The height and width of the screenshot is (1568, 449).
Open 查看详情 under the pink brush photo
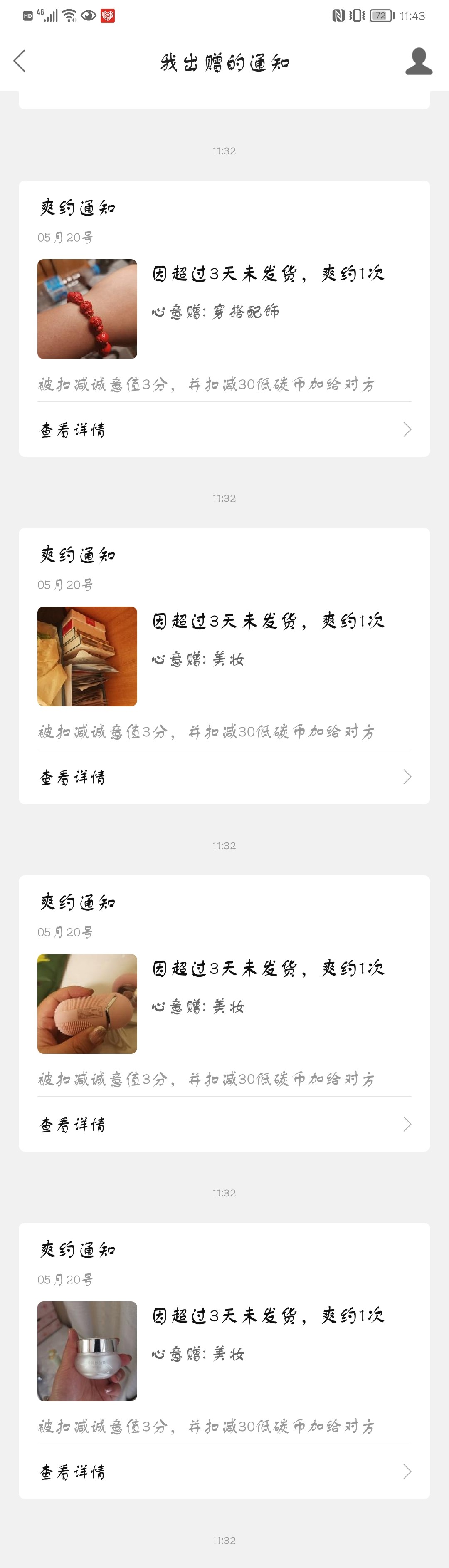(x=224, y=1124)
